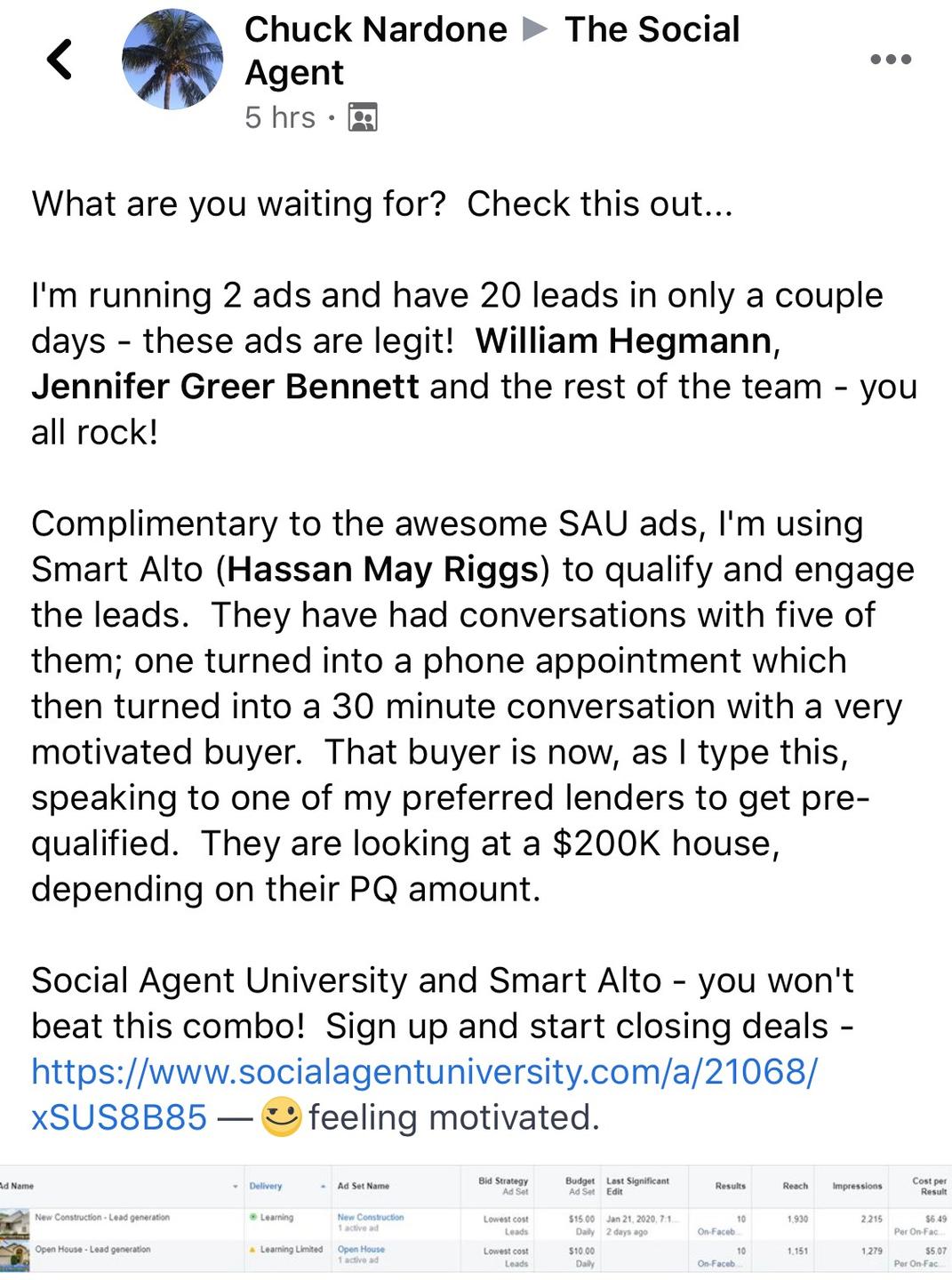The image size is (952, 1280).
Task: Open The Social Agent group
Action: click(652, 29)
